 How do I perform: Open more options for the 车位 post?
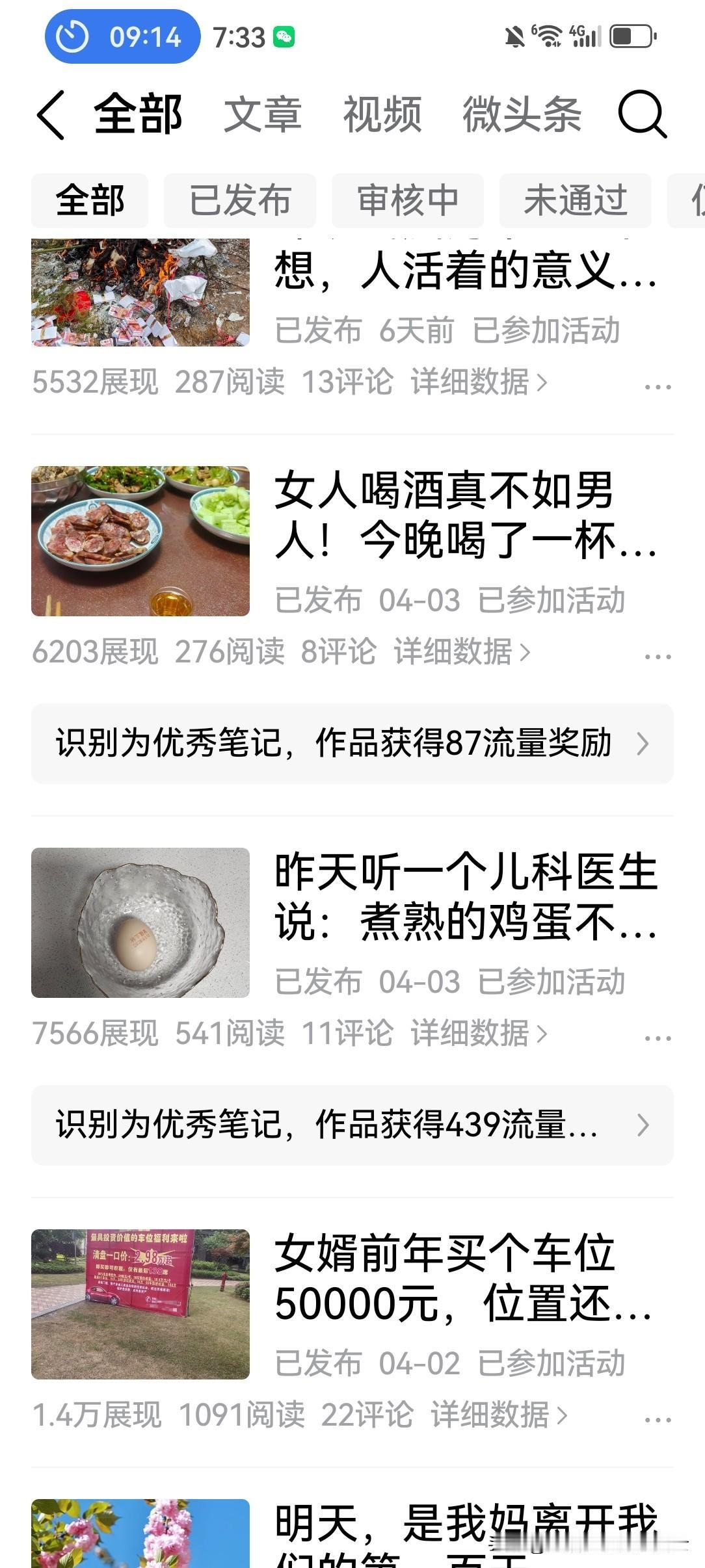click(x=657, y=1418)
